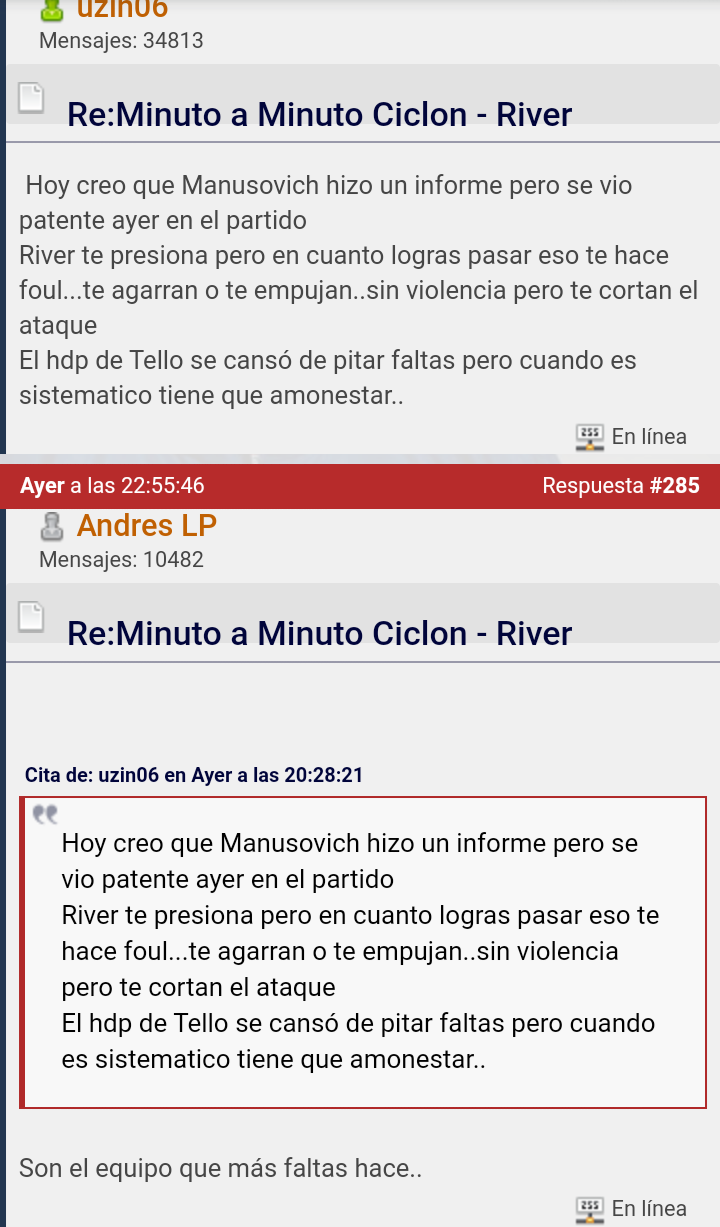
Task: Open Andres LP's post title Re:Minuto a Minuto
Action: tap(319, 633)
